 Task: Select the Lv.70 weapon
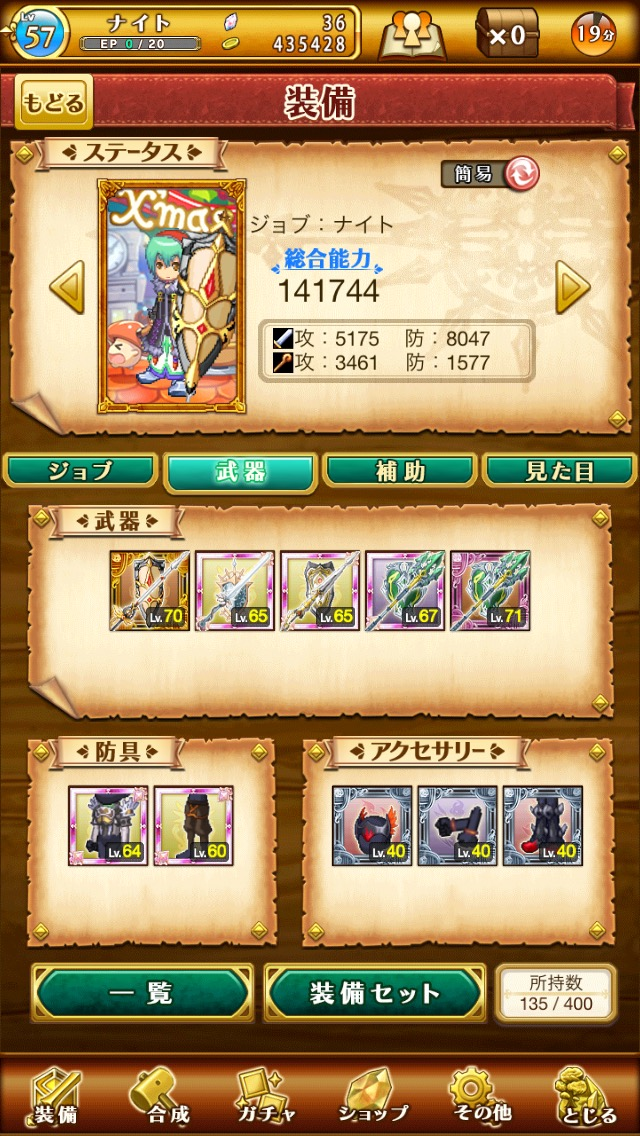tap(149, 590)
